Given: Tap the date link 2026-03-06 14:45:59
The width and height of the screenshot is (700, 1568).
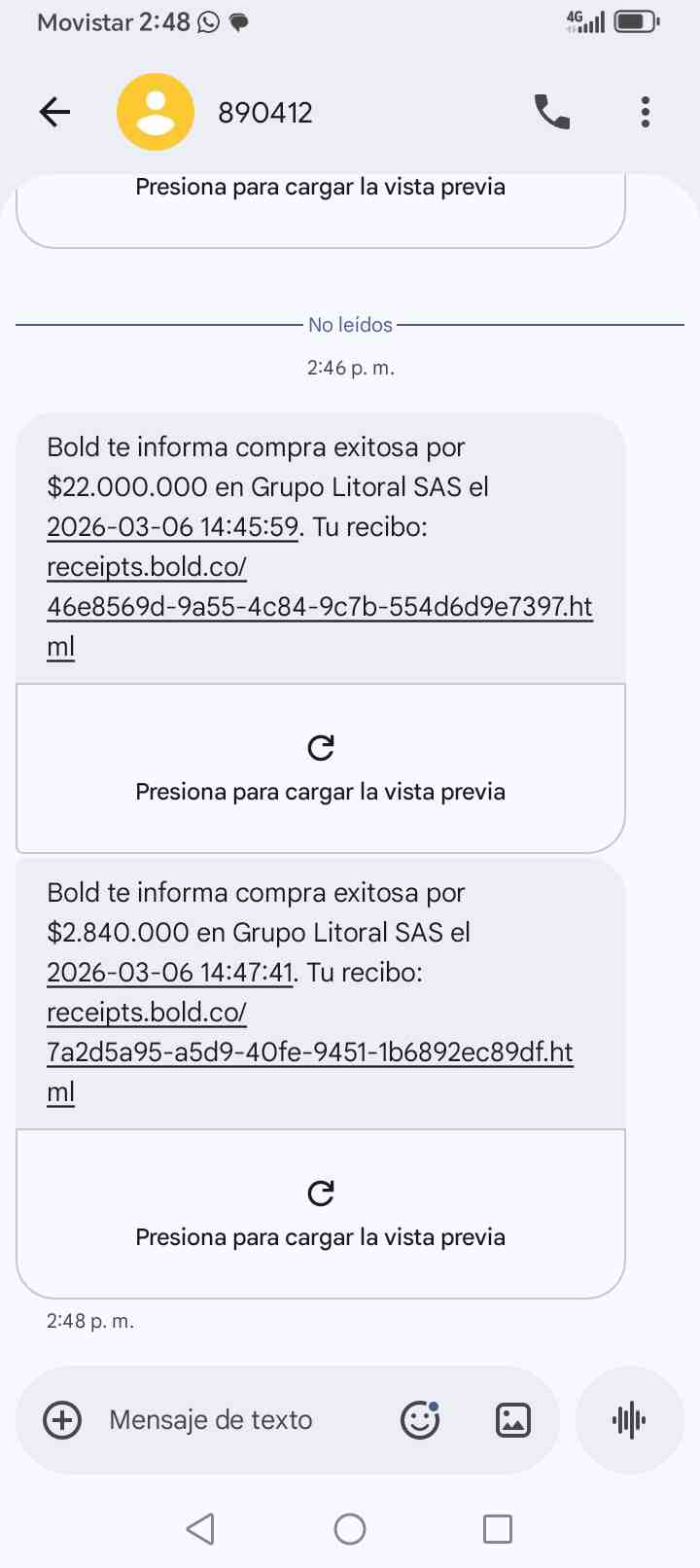Looking at the screenshot, I should click(172, 527).
